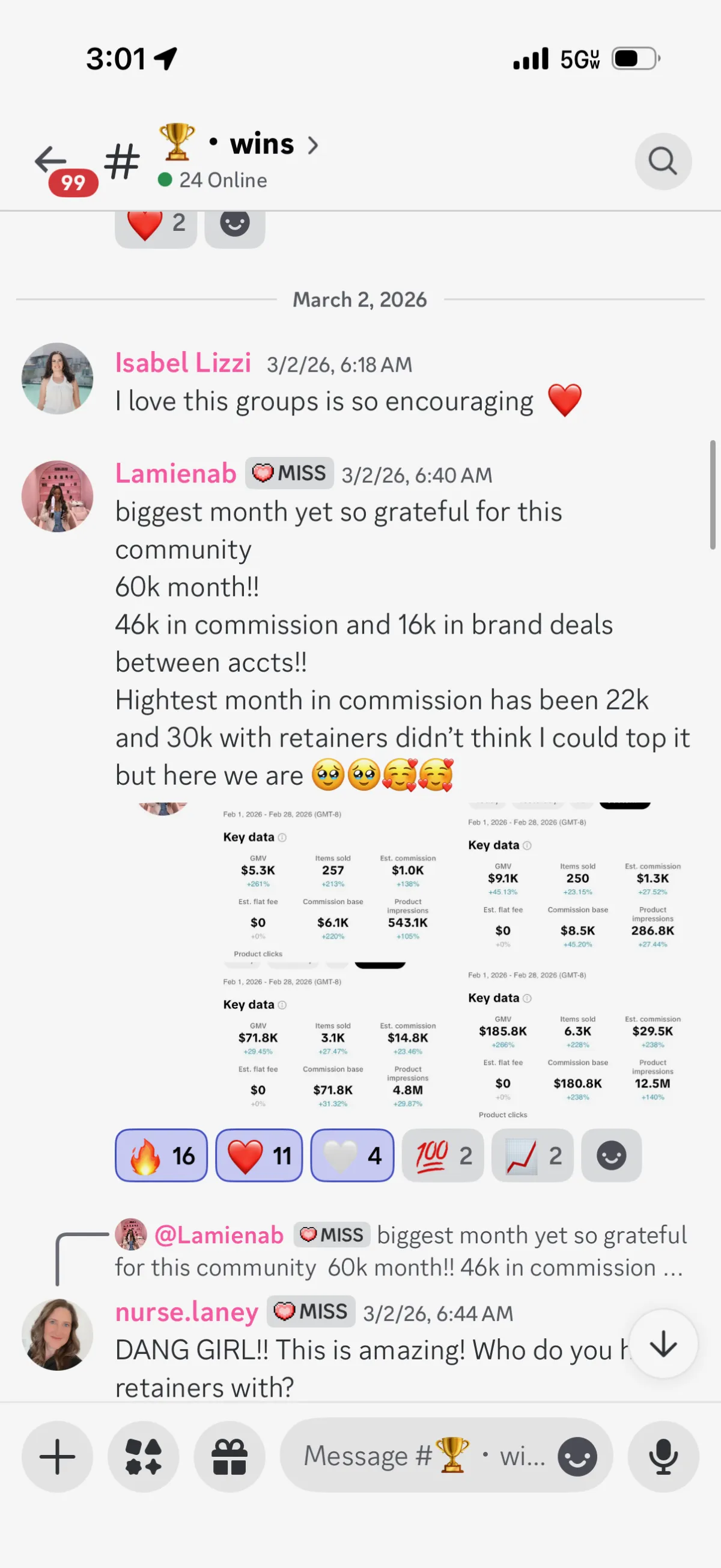Open Lamienab's profile by username
The width and height of the screenshot is (721, 1568).
point(176,473)
